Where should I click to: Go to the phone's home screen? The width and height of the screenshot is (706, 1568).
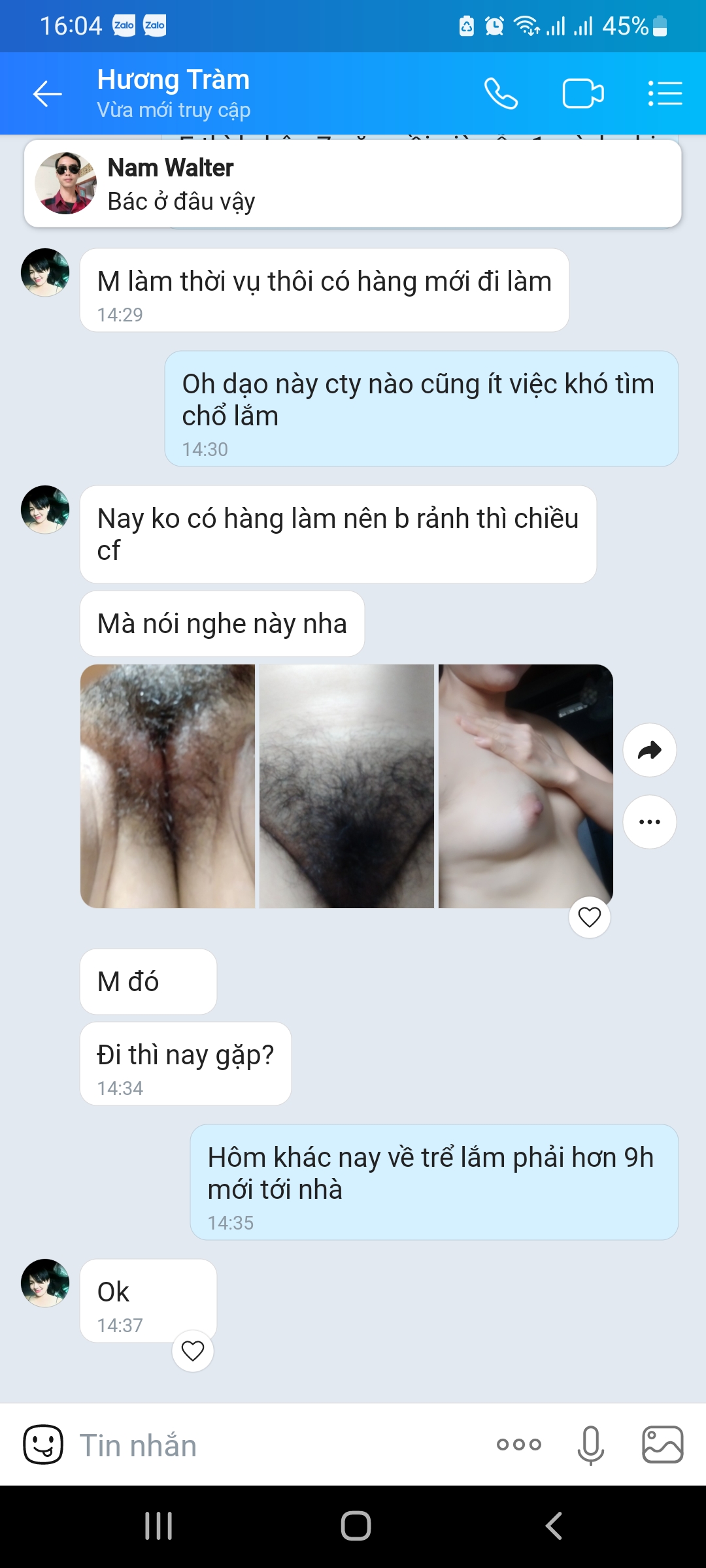[356, 1526]
